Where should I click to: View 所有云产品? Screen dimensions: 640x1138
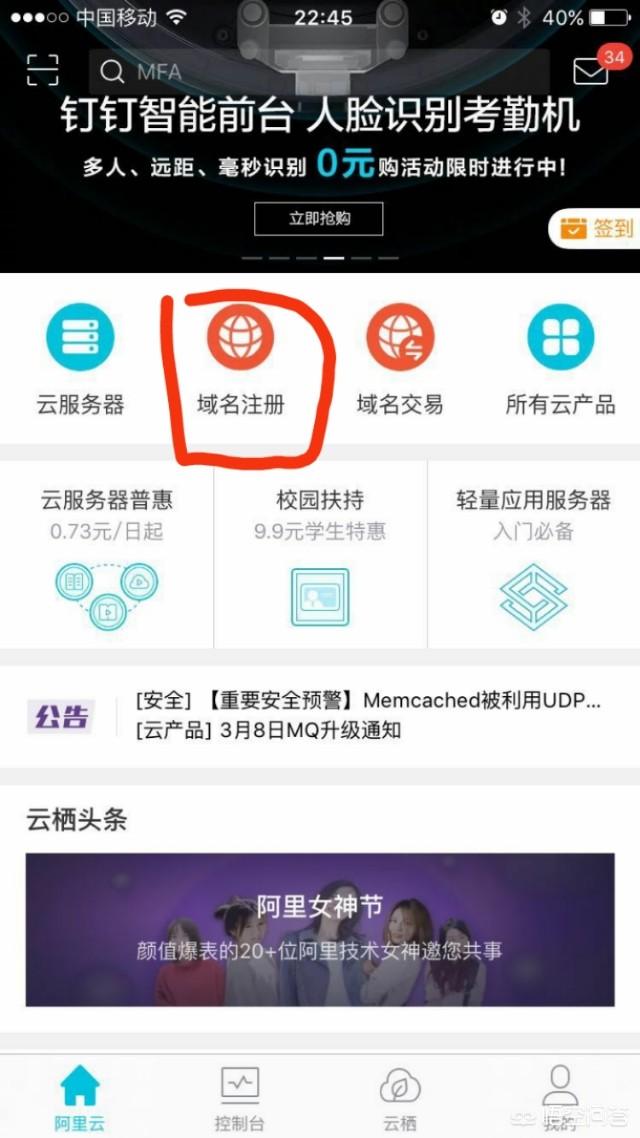click(560, 358)
